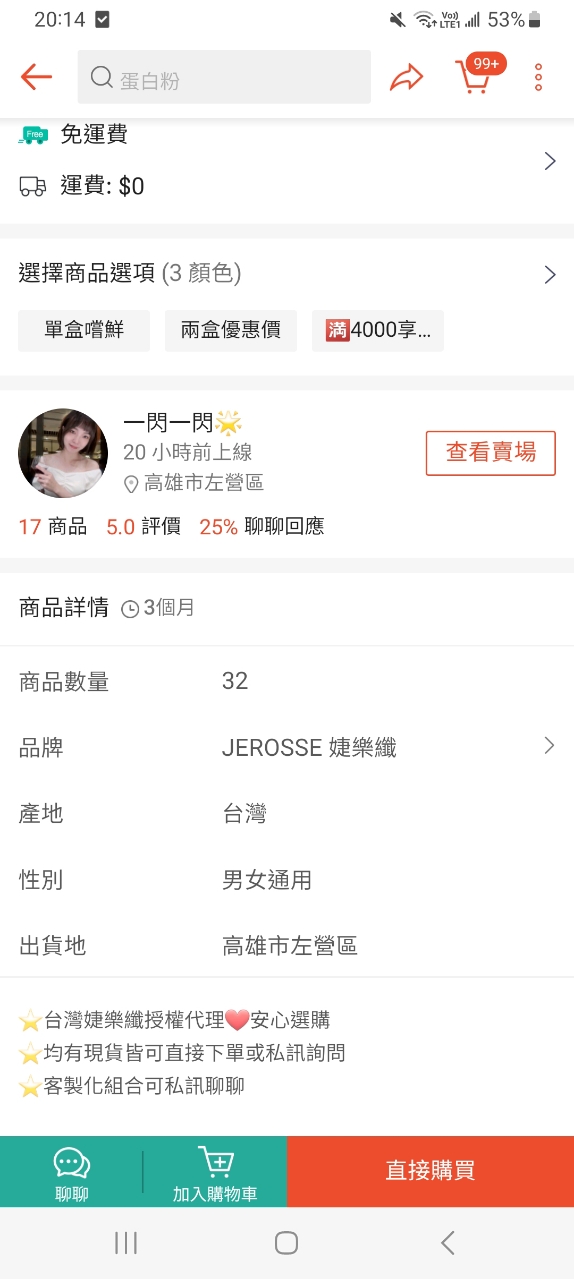The width and height of the screenshot is (574, 1279).
Task: Open 選擇商品選項 variations chooser
Action: 287,274
